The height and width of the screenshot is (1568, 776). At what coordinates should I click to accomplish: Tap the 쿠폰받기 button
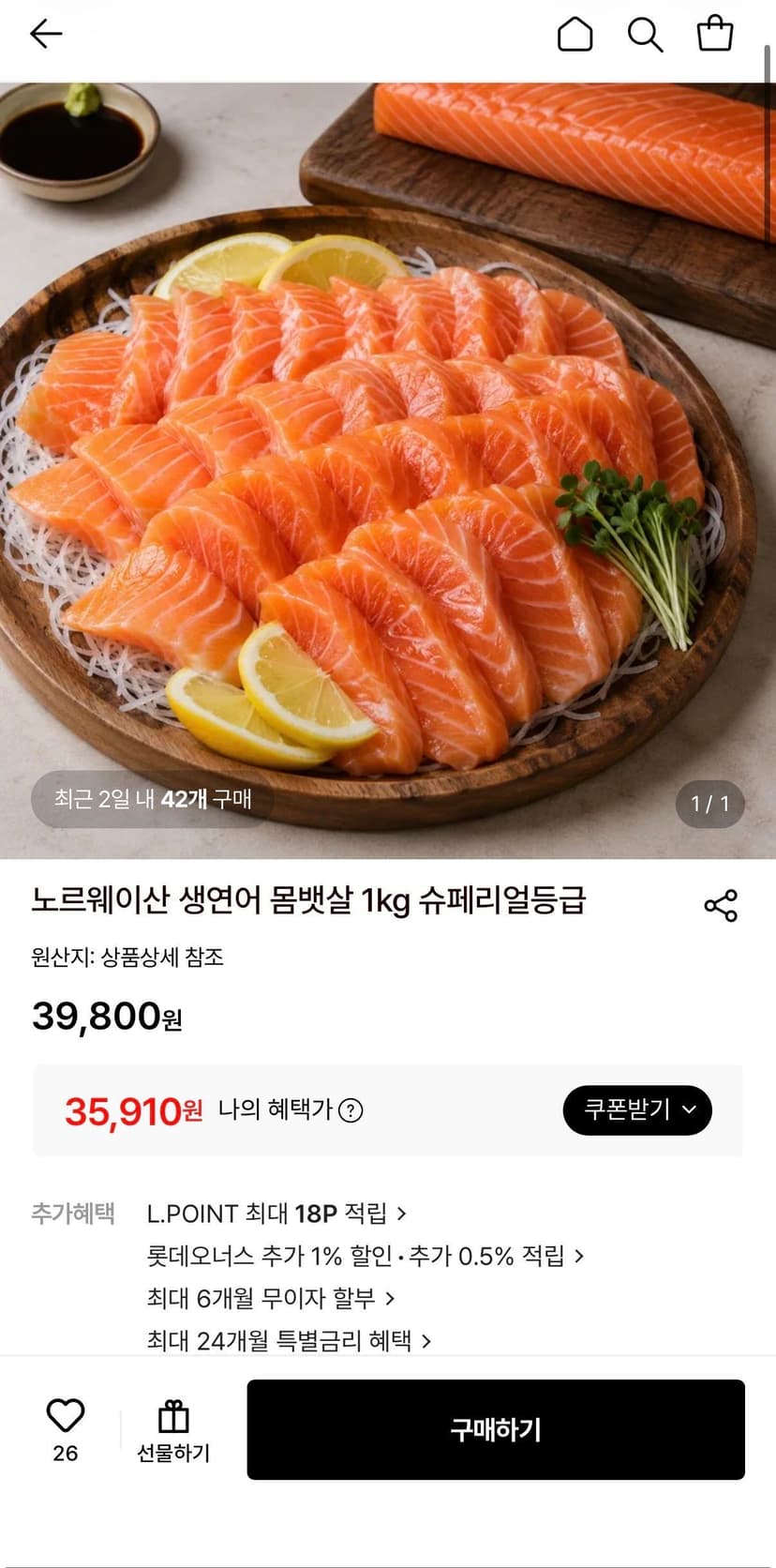click(637, 1110)
